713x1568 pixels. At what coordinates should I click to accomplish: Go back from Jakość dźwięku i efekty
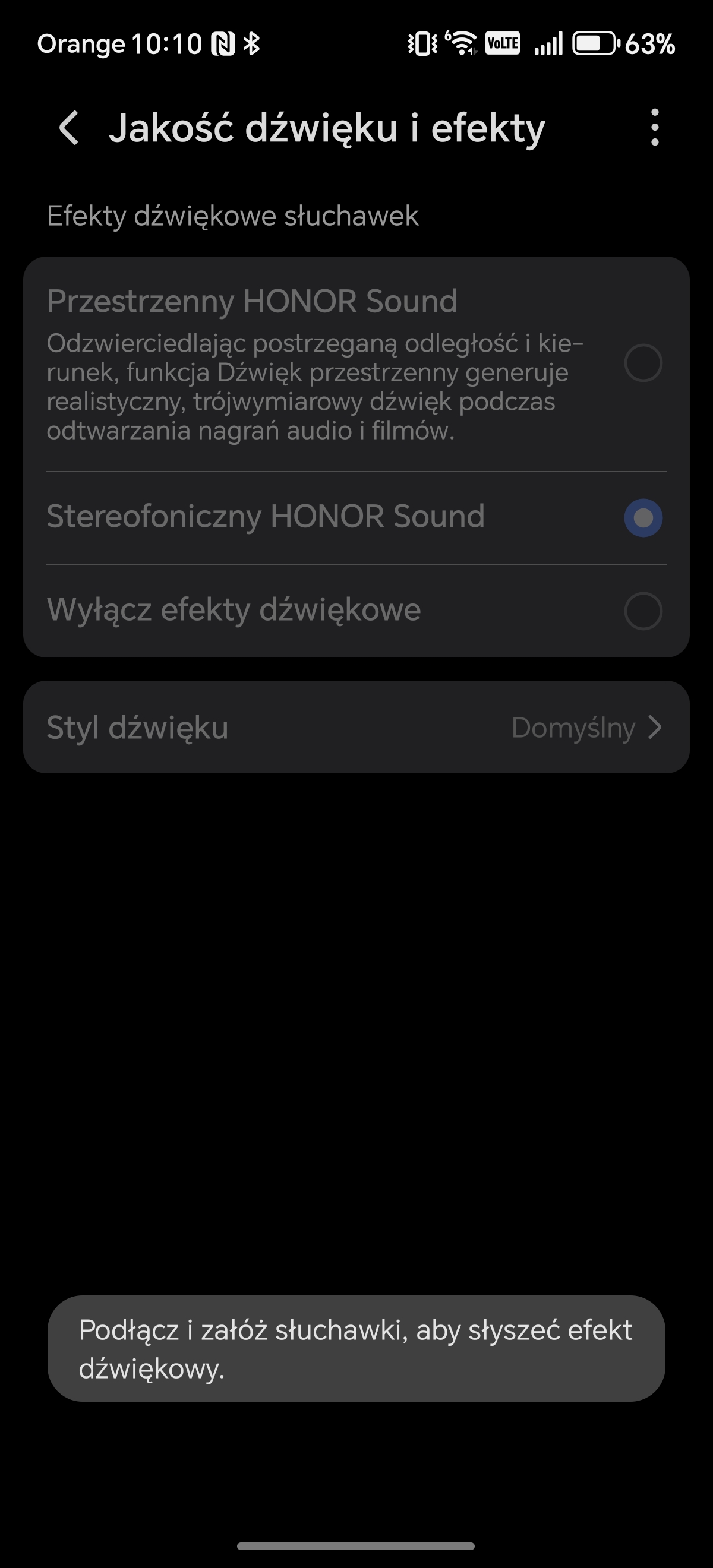69,128
